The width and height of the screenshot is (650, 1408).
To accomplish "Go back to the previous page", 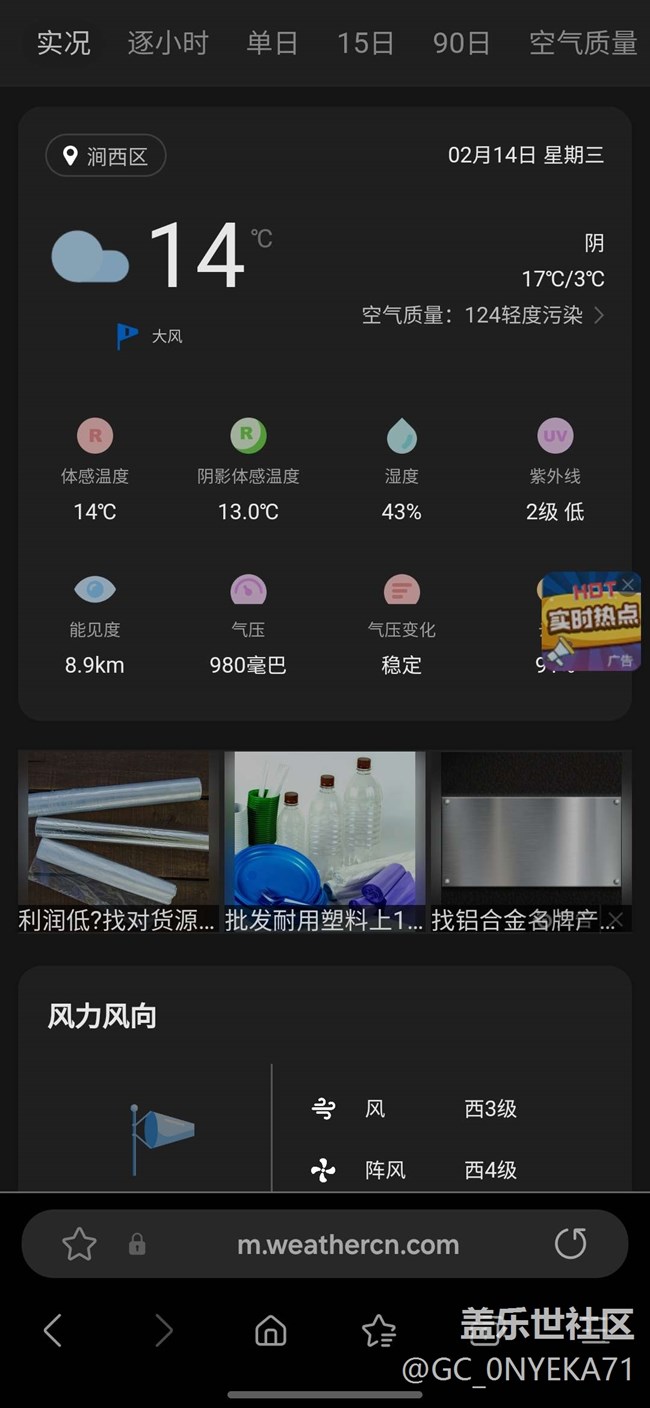I will point(53,1330).
